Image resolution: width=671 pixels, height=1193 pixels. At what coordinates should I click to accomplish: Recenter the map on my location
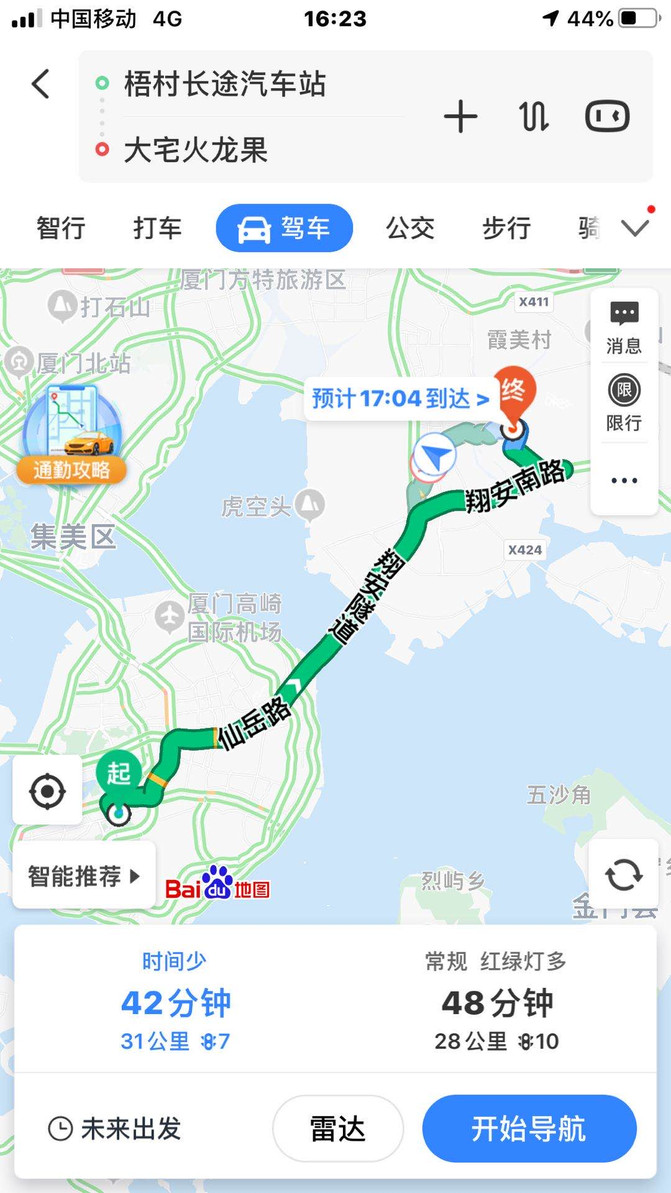pyautogui.click(x=47, y=791)
